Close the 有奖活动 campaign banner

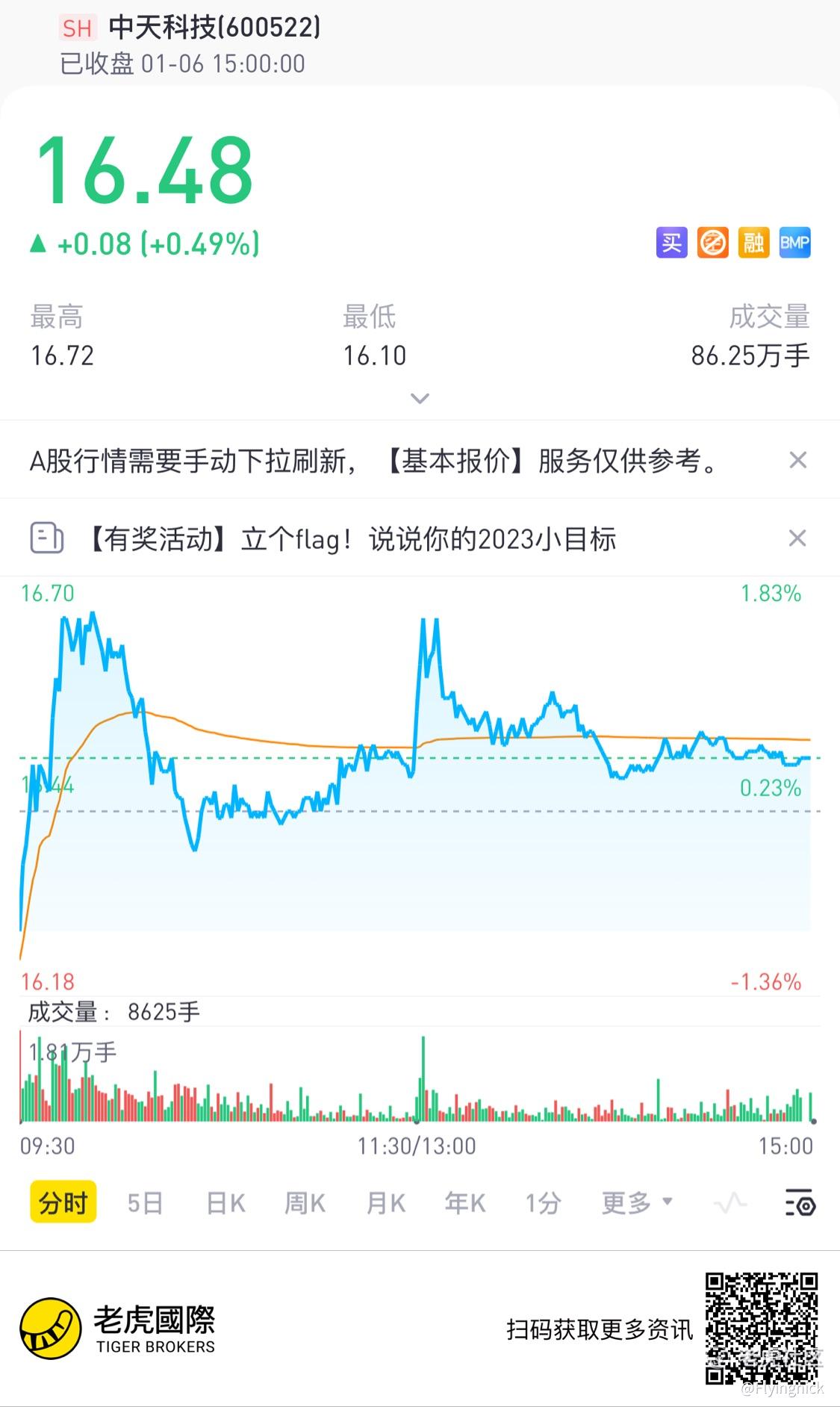tap(797, 538)
